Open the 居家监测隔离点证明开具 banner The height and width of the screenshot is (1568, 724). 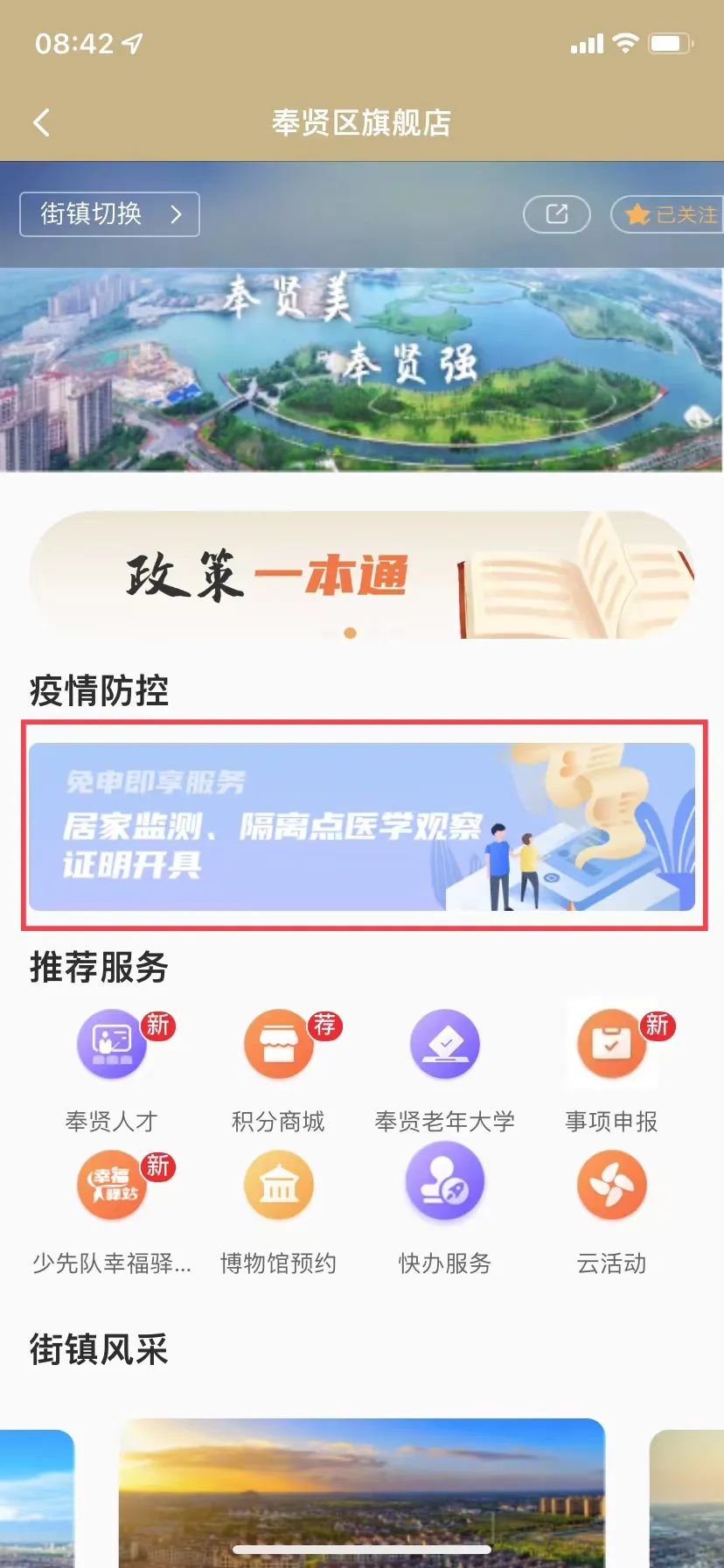tap(362, 825)
